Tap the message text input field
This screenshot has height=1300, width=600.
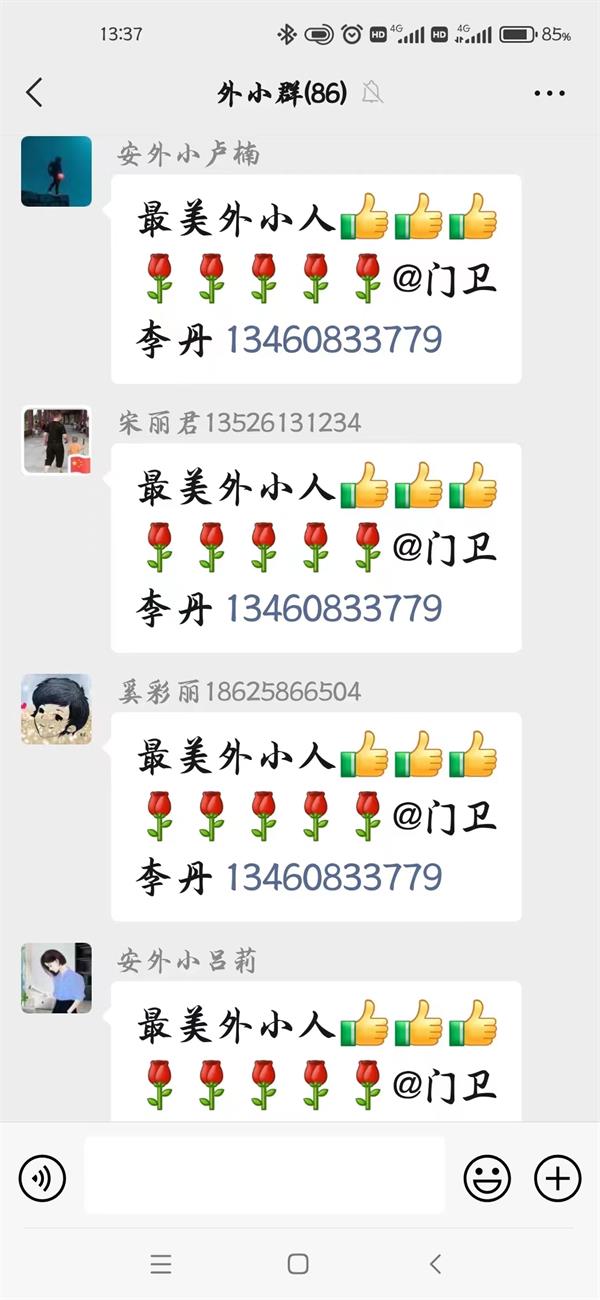tap(264, 1176)
